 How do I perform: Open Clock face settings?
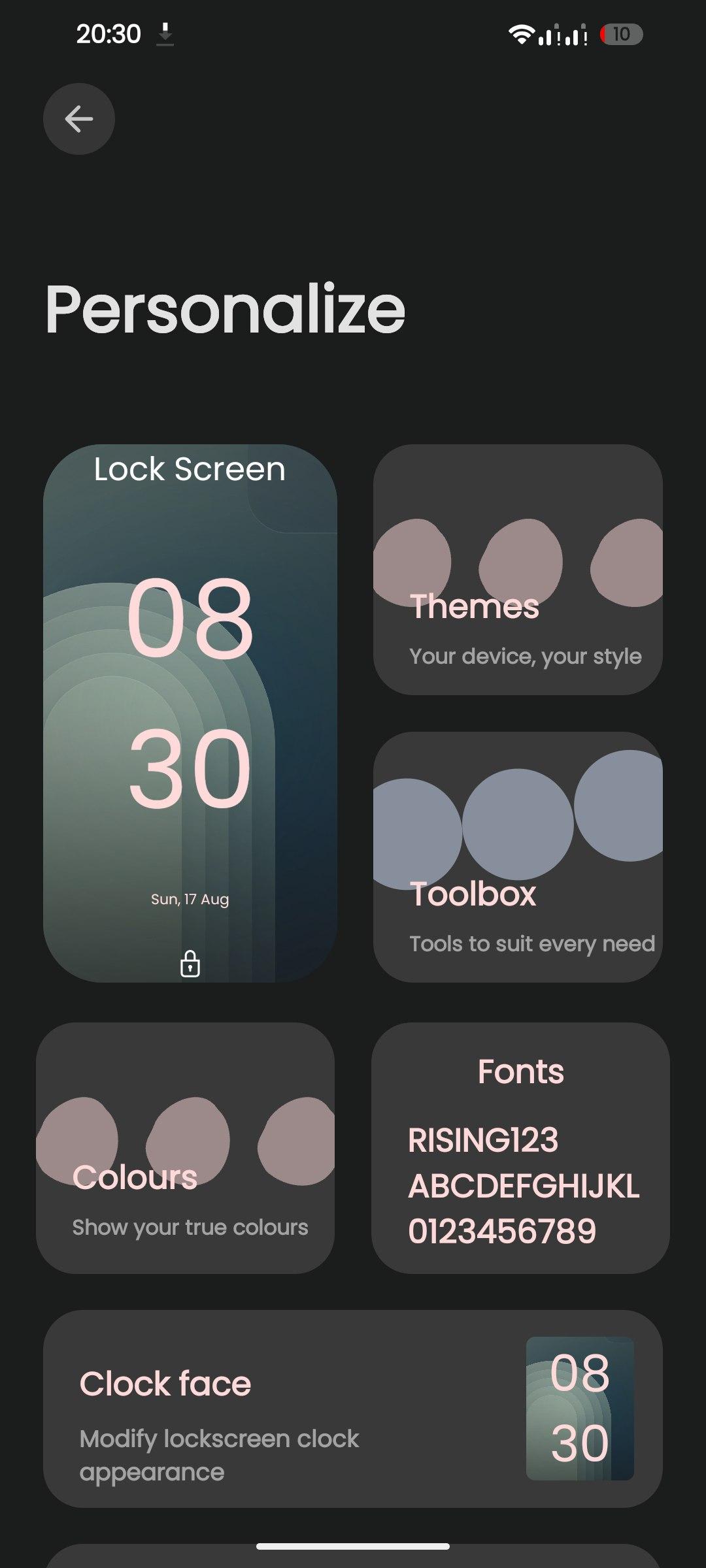(353, 1409)
